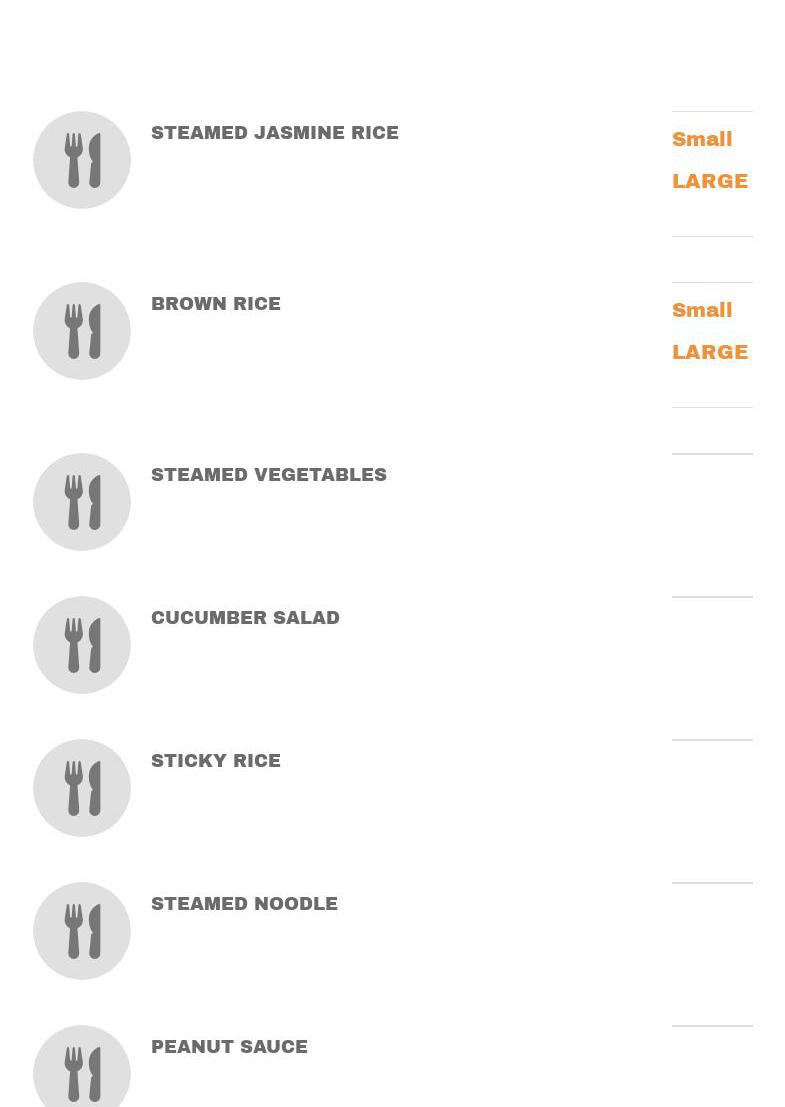The height and width of the screenshot is (1107, 785).
Task: View the Steamed Vegetables item
Action: pyautogui.click(x=268, y=475)
